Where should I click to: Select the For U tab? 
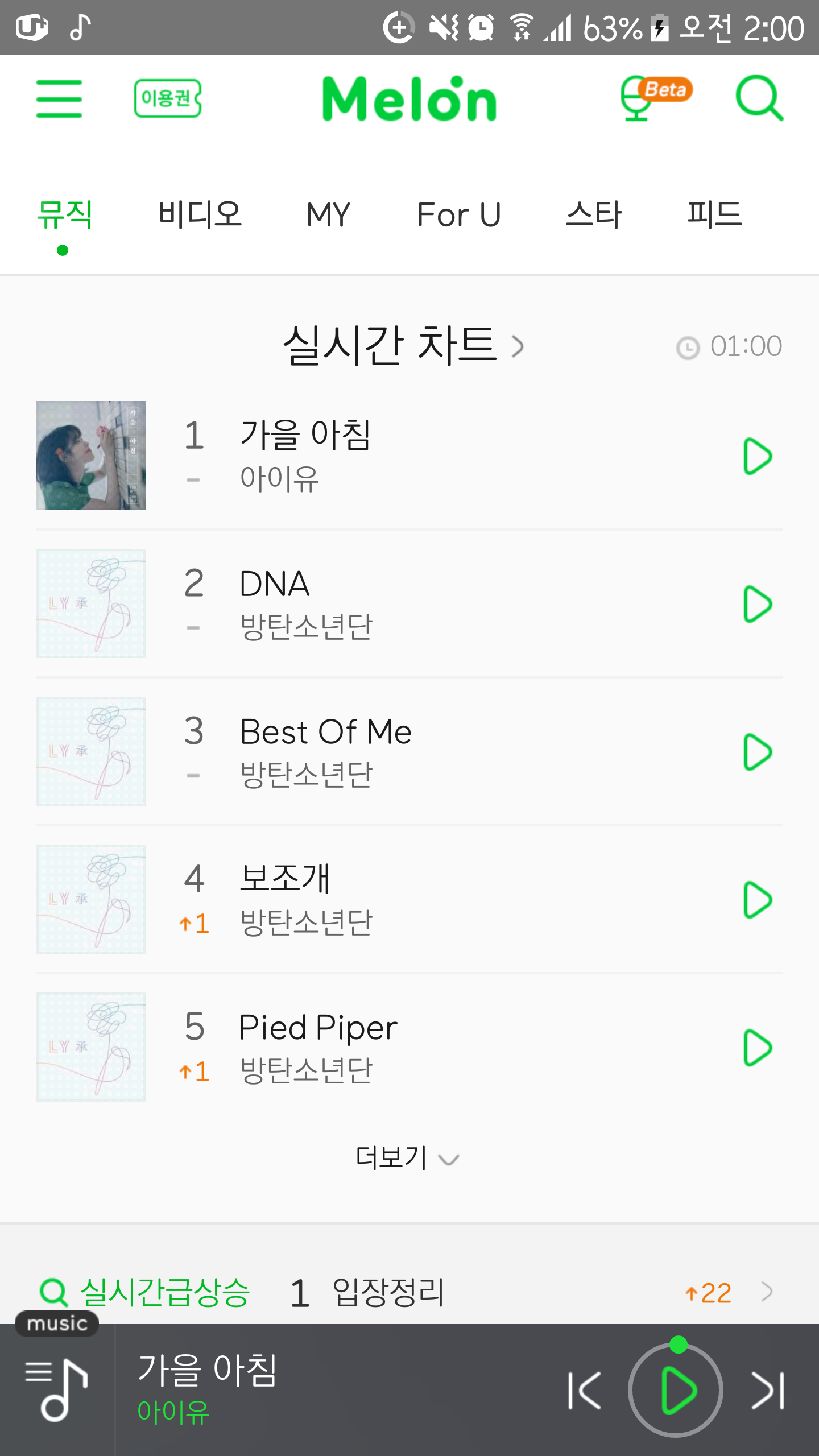tap(458, 214)
